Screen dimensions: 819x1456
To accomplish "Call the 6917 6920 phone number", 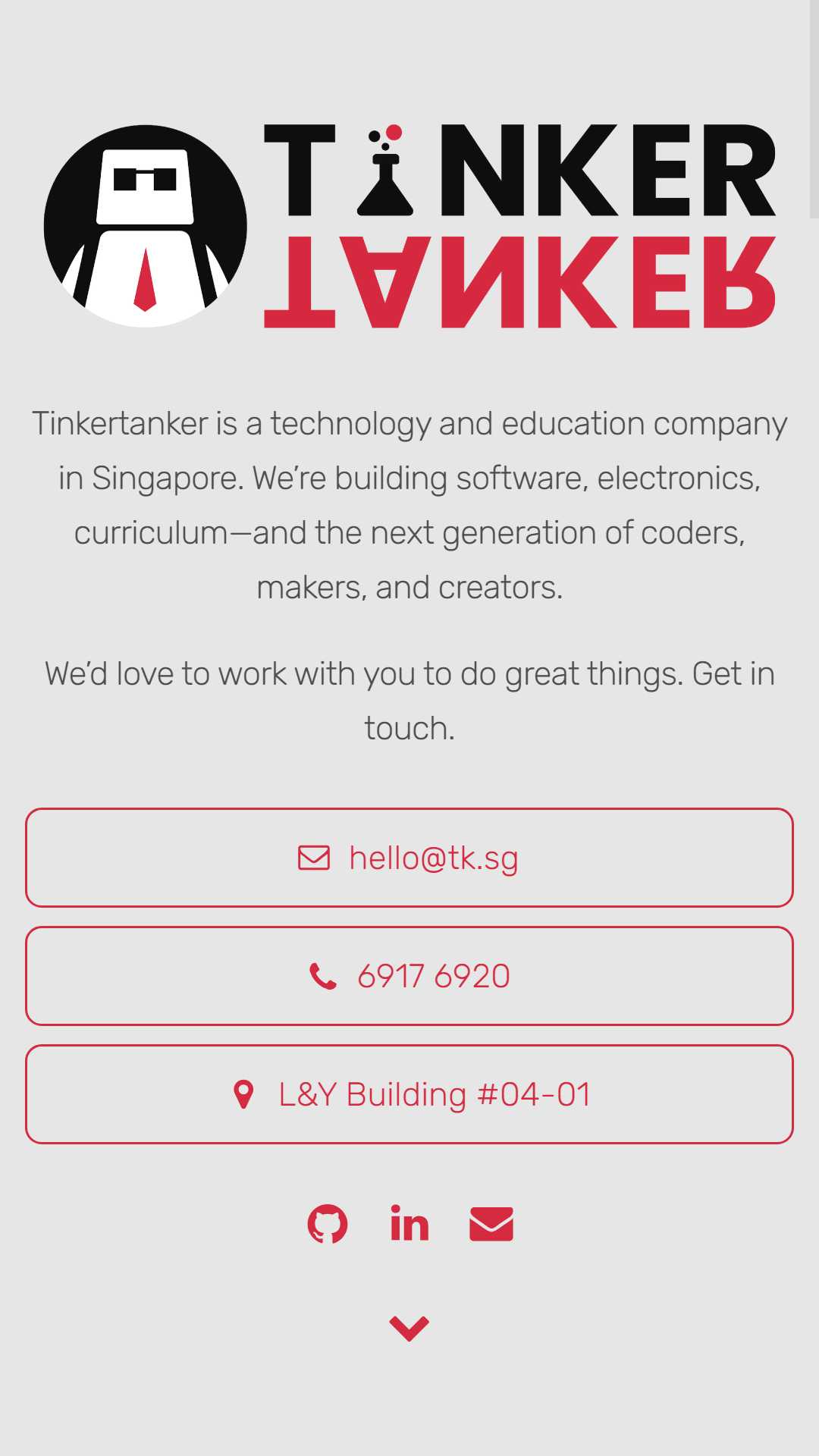I will [409, 976].
